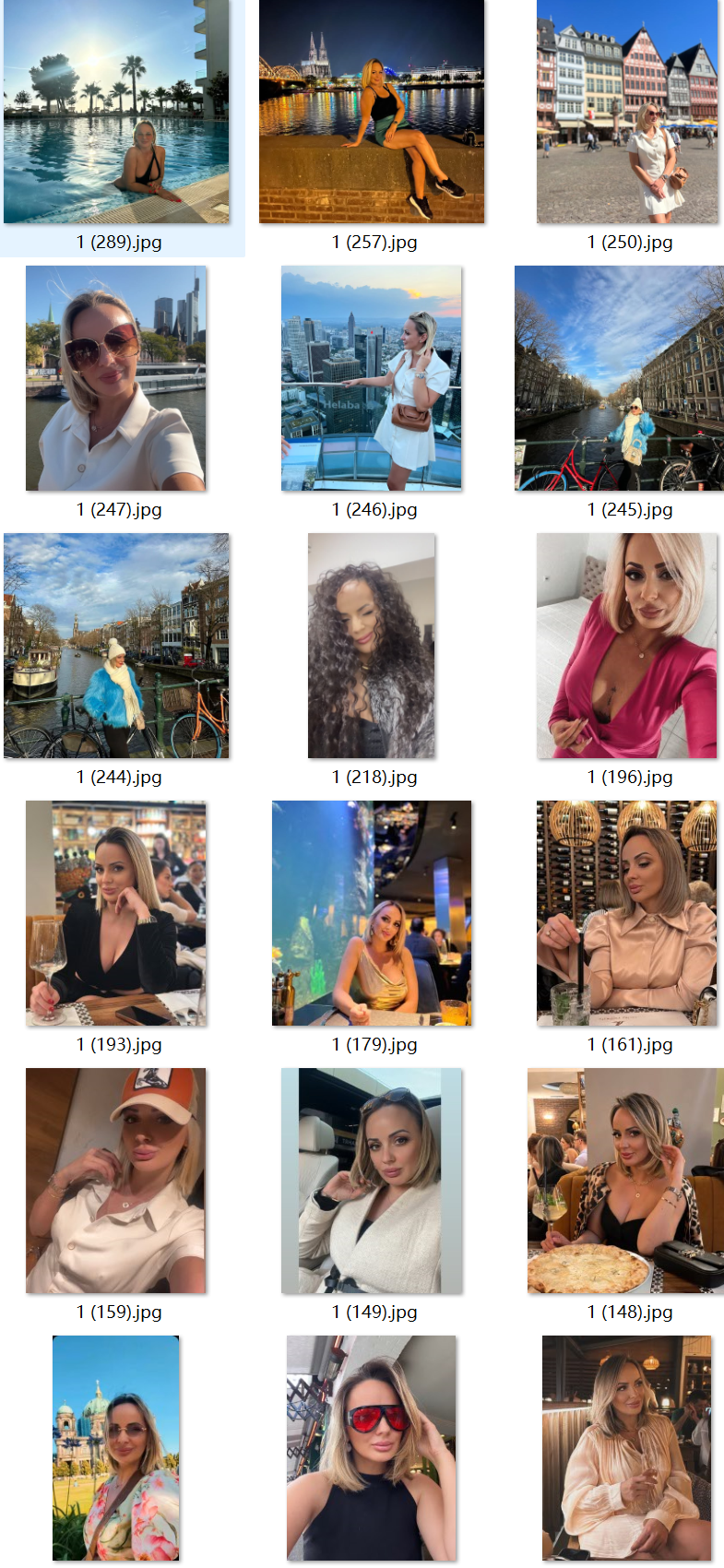Open picture 1 (196).jpg

pyautogui.click(x=627, y=646)
